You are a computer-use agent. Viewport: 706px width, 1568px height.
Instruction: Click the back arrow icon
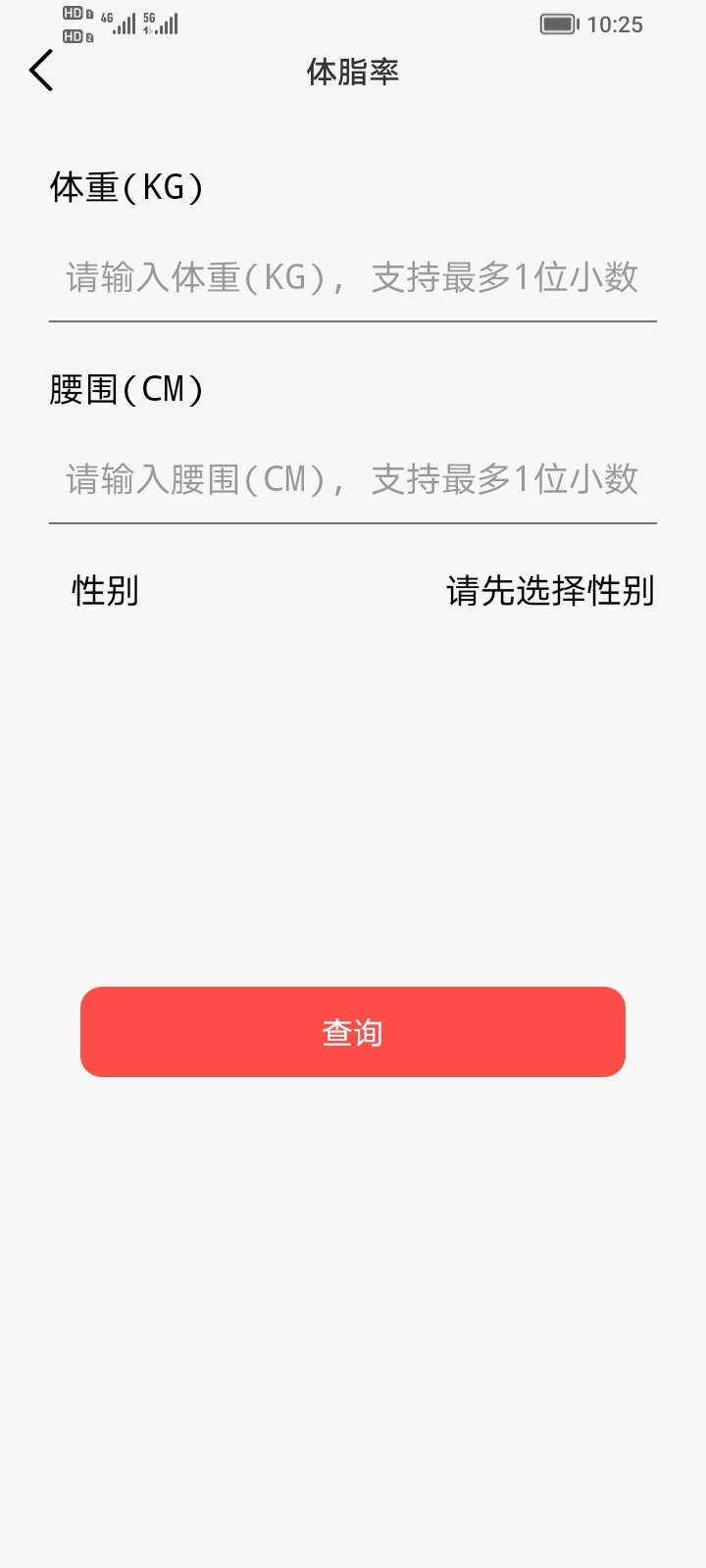pos(41,70)
